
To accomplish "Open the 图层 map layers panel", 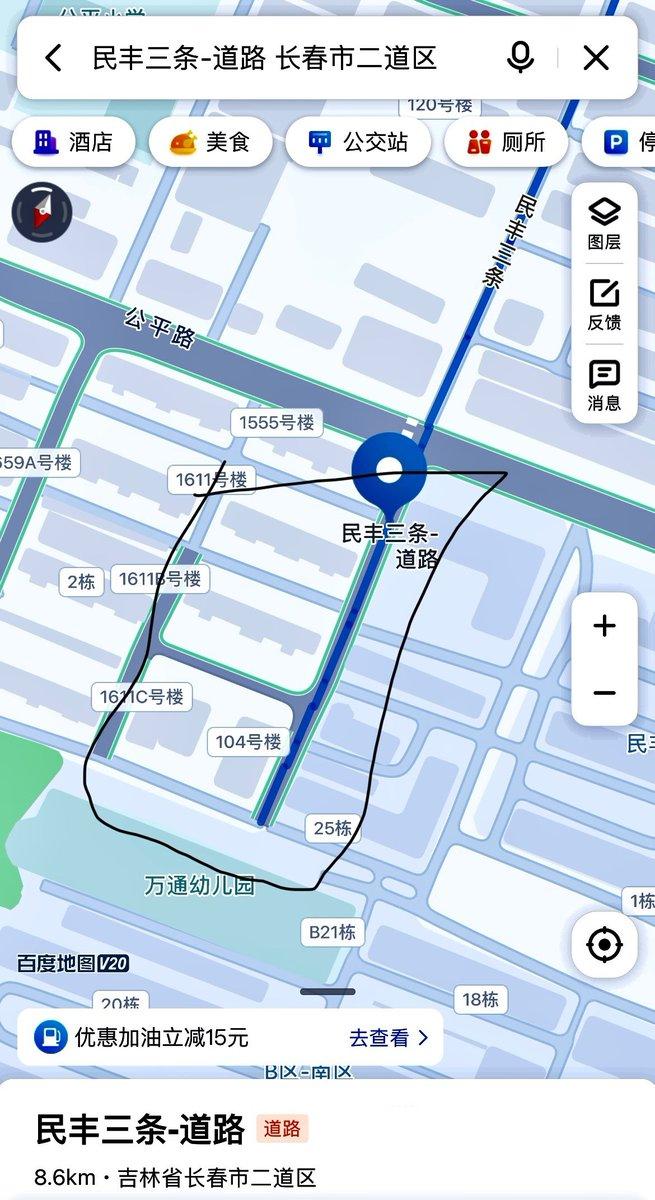I will click(x=604, y=224).
